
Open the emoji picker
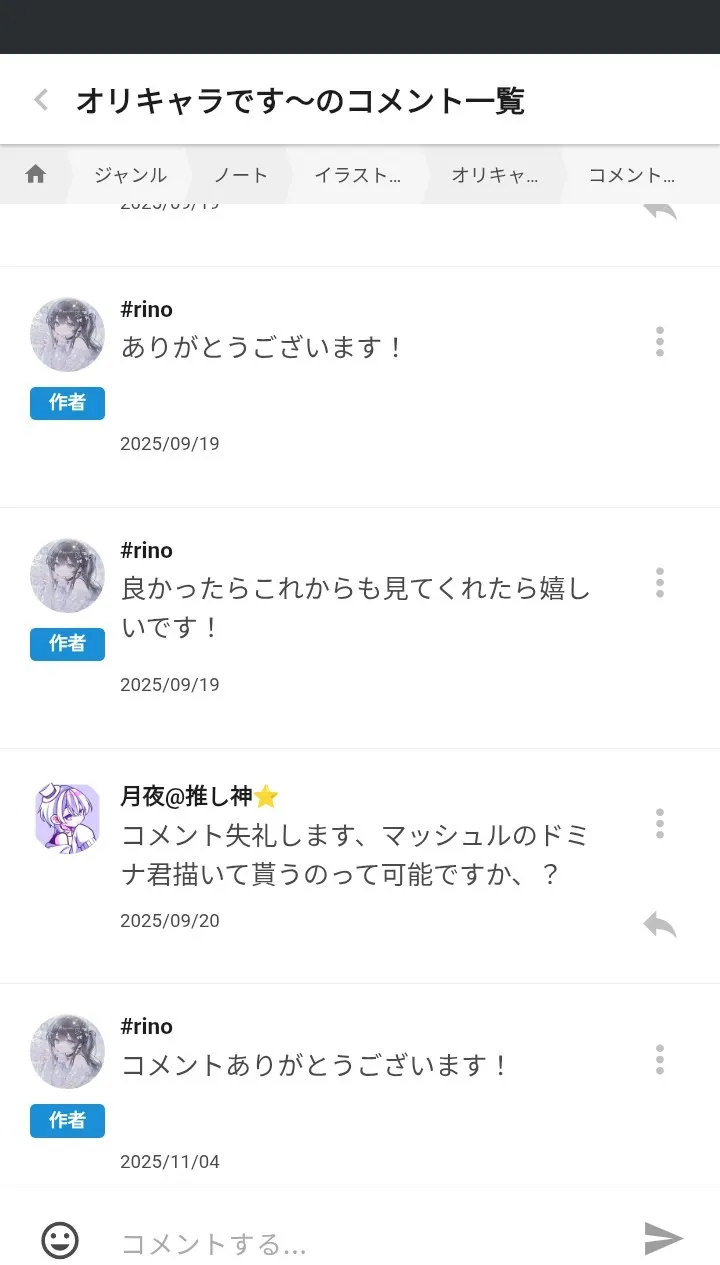click(x=60, y=1240)
